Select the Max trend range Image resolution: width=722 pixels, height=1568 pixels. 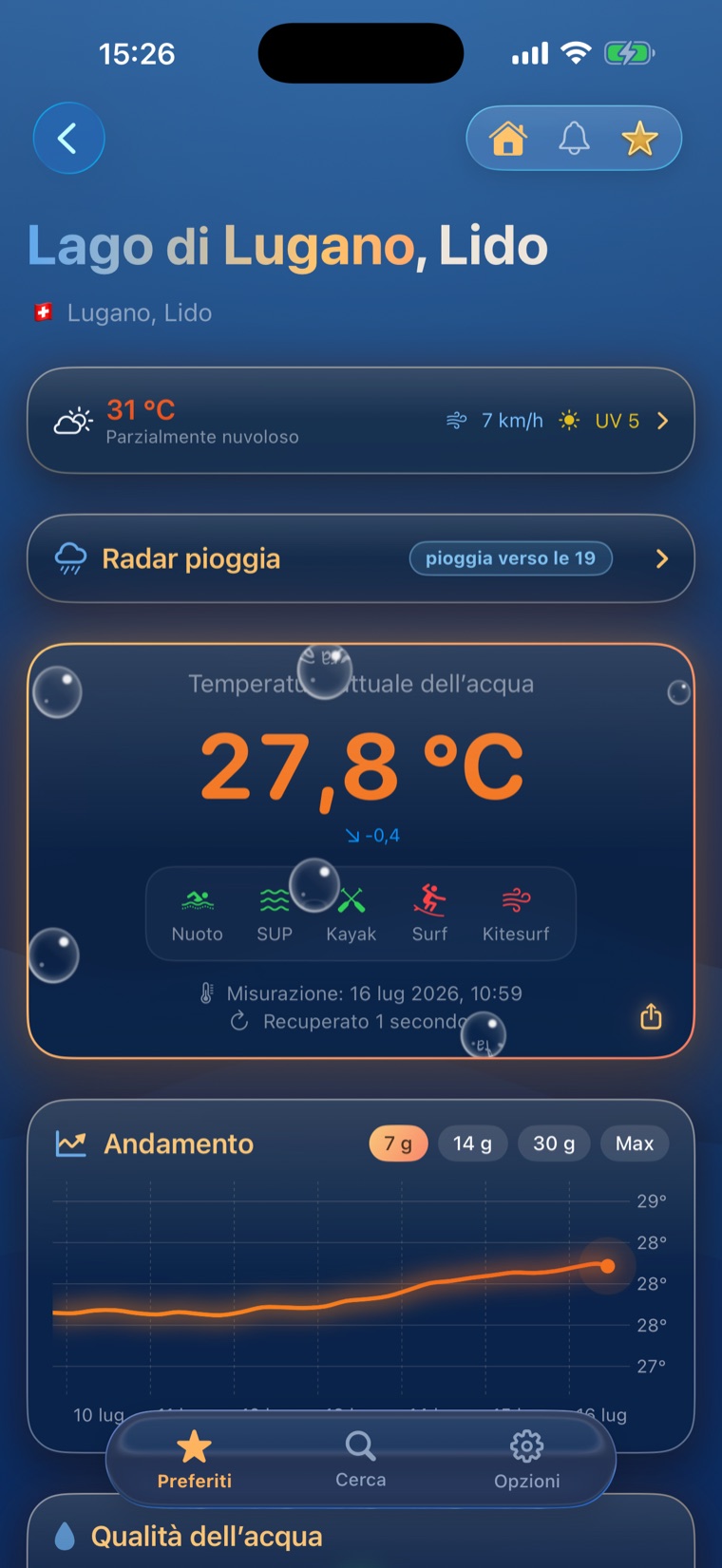pos(635,1143)
